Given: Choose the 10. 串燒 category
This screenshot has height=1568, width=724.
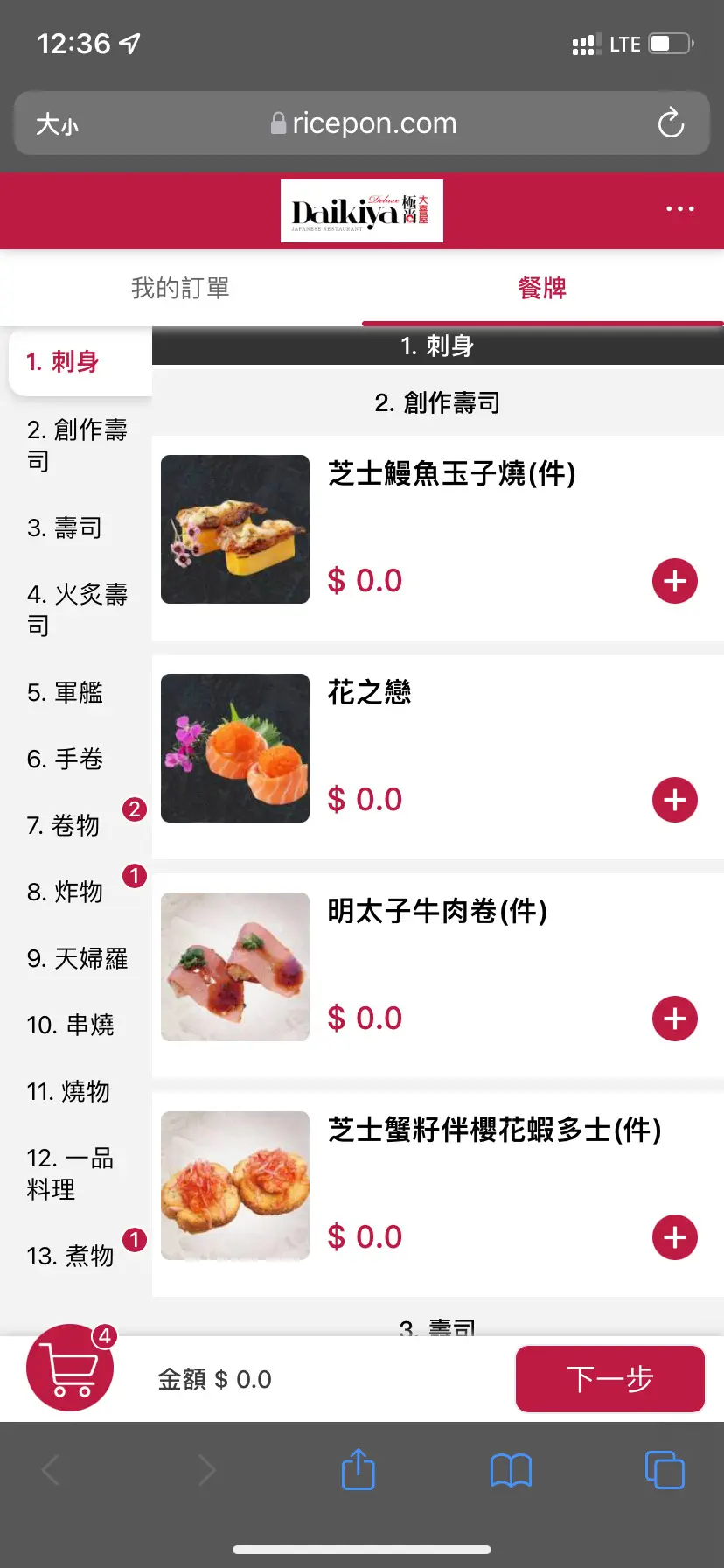Looking at the screenshot, I should [70, 1025].
